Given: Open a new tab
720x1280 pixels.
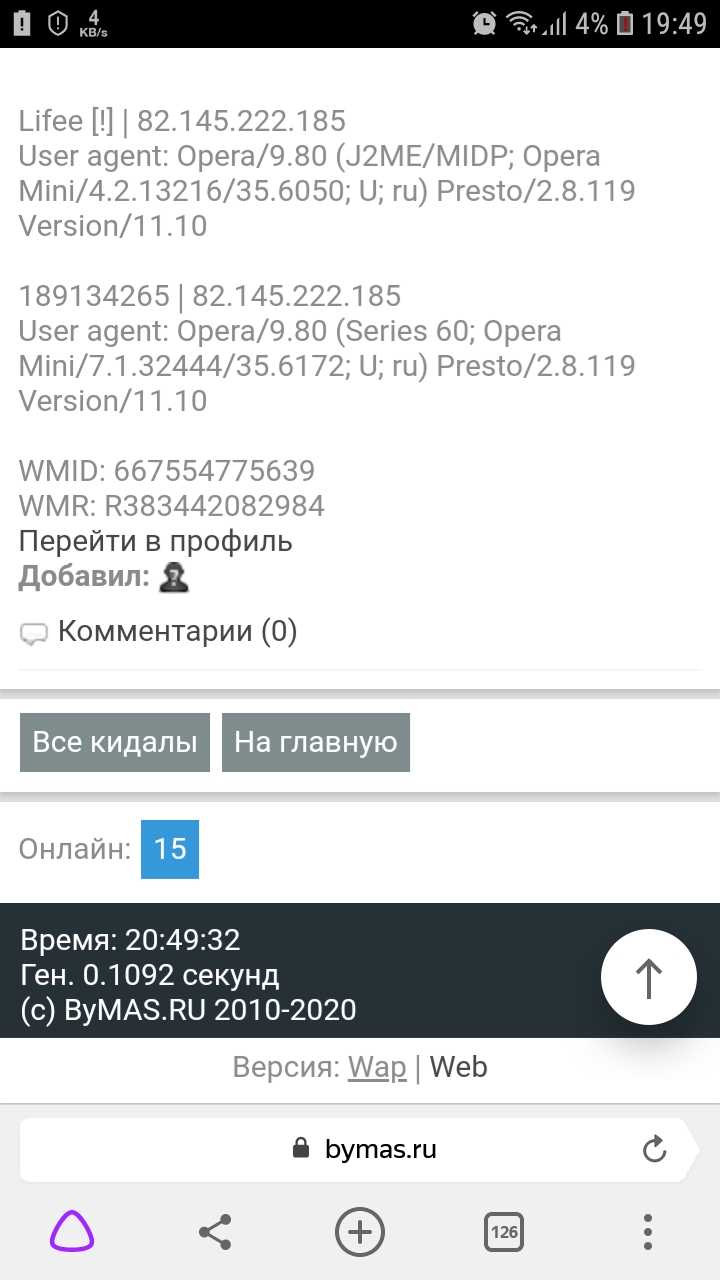Looking at the screenshot, I should click(360, 1232).
